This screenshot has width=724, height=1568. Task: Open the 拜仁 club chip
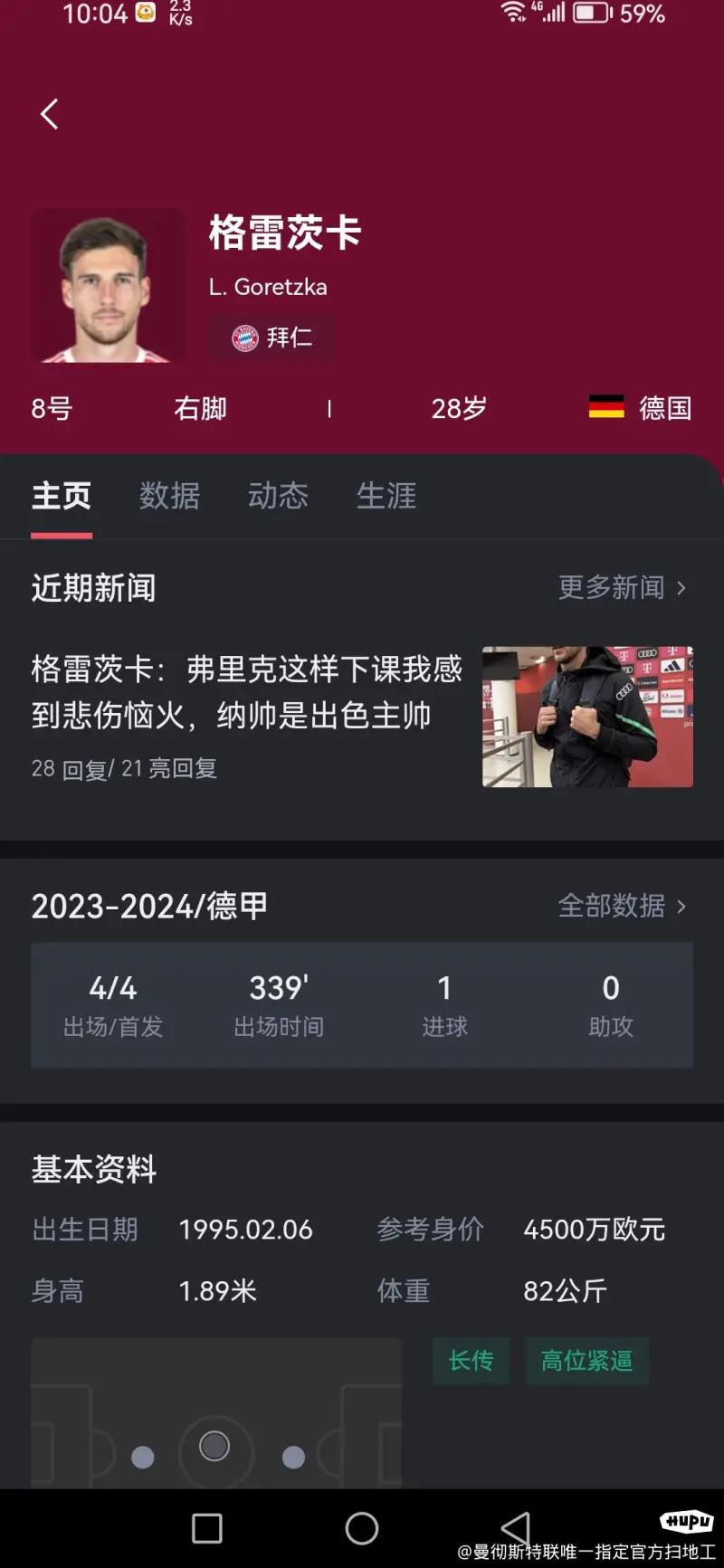271,337
